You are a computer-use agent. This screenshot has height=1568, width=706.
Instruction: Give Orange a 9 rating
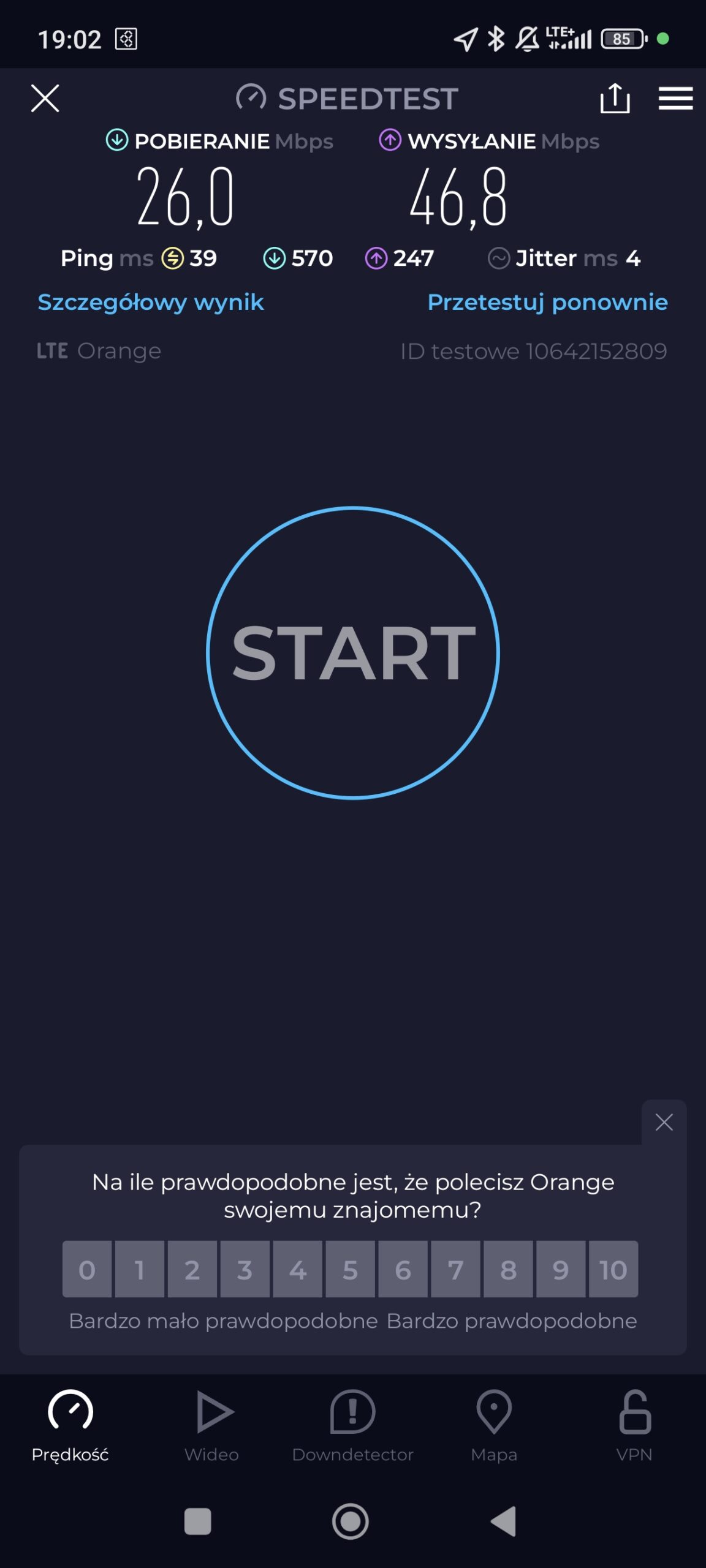point(561,1269)
